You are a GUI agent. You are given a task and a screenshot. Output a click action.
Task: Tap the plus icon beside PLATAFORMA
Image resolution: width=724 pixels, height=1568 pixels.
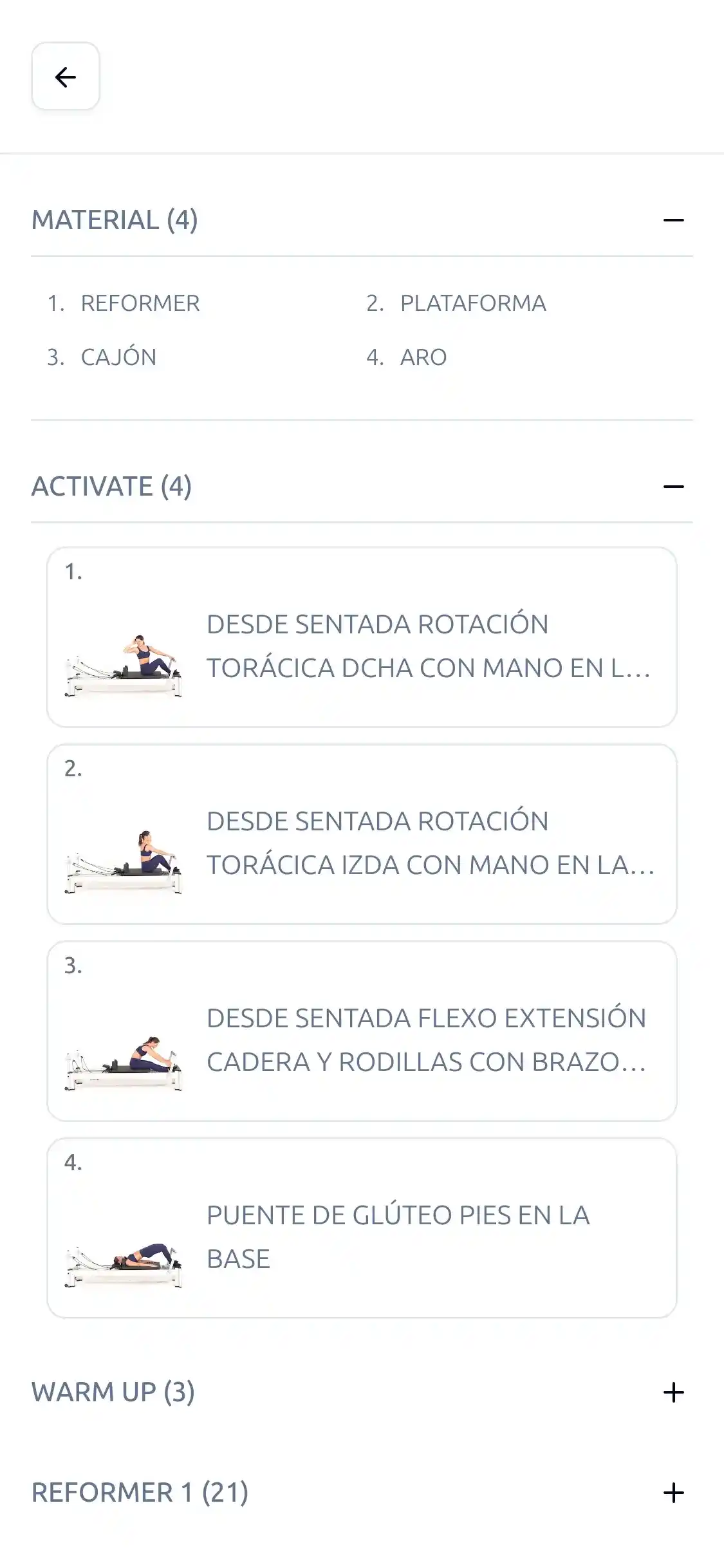tap(673, 303)
